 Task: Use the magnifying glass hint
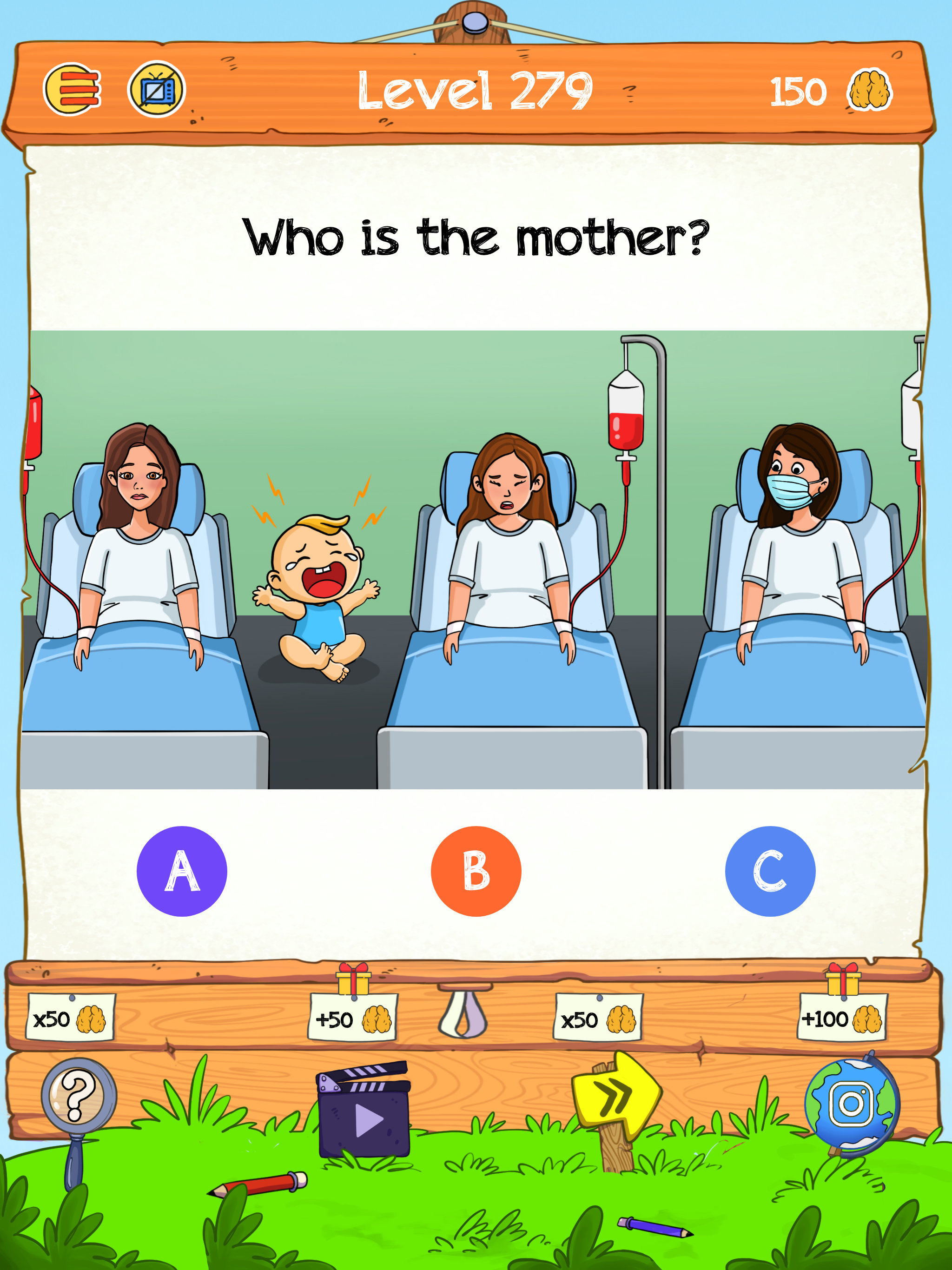pyautogui.click(x=78, y=1098)
